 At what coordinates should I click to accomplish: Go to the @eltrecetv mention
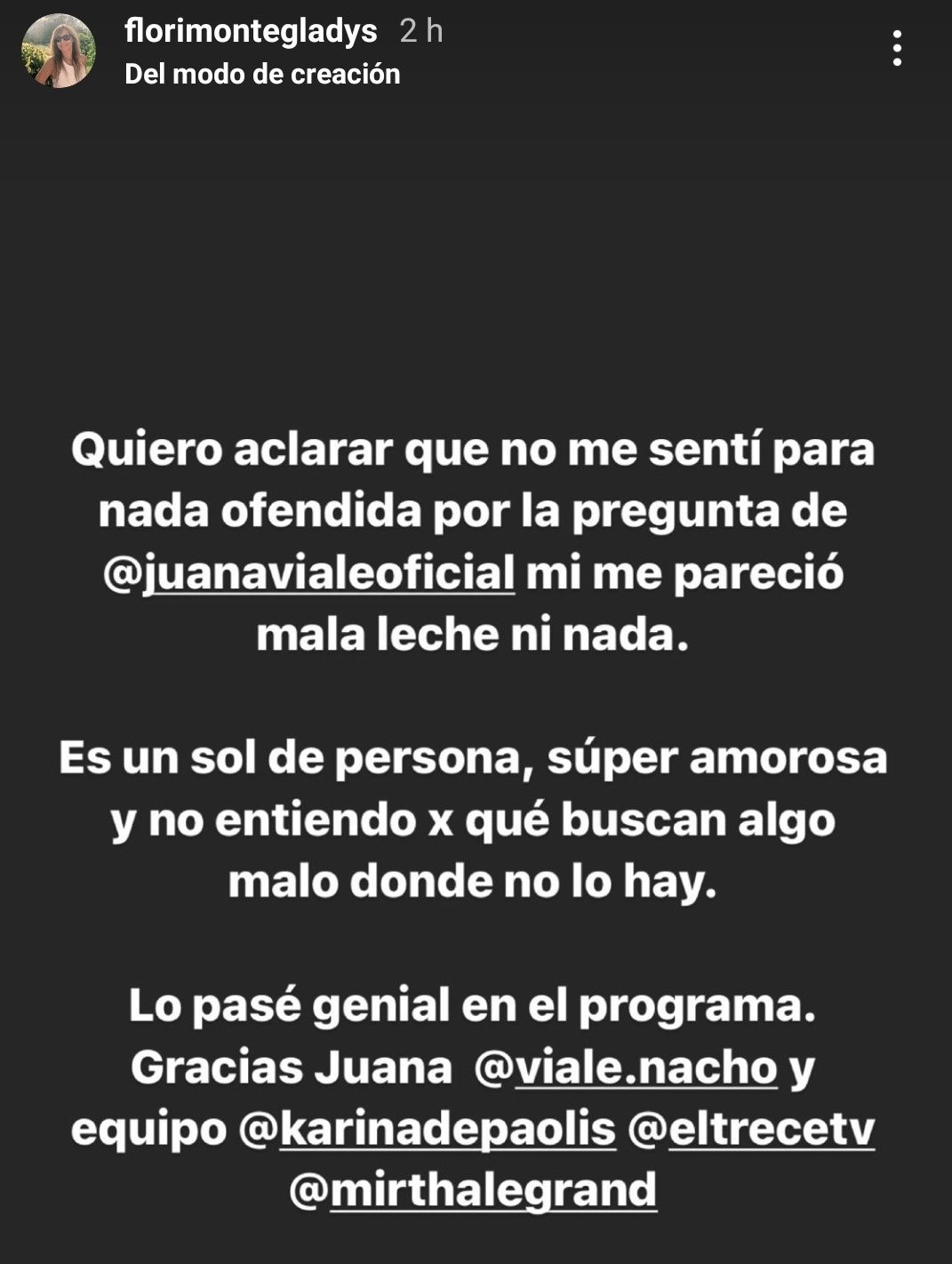(752, 1130)
